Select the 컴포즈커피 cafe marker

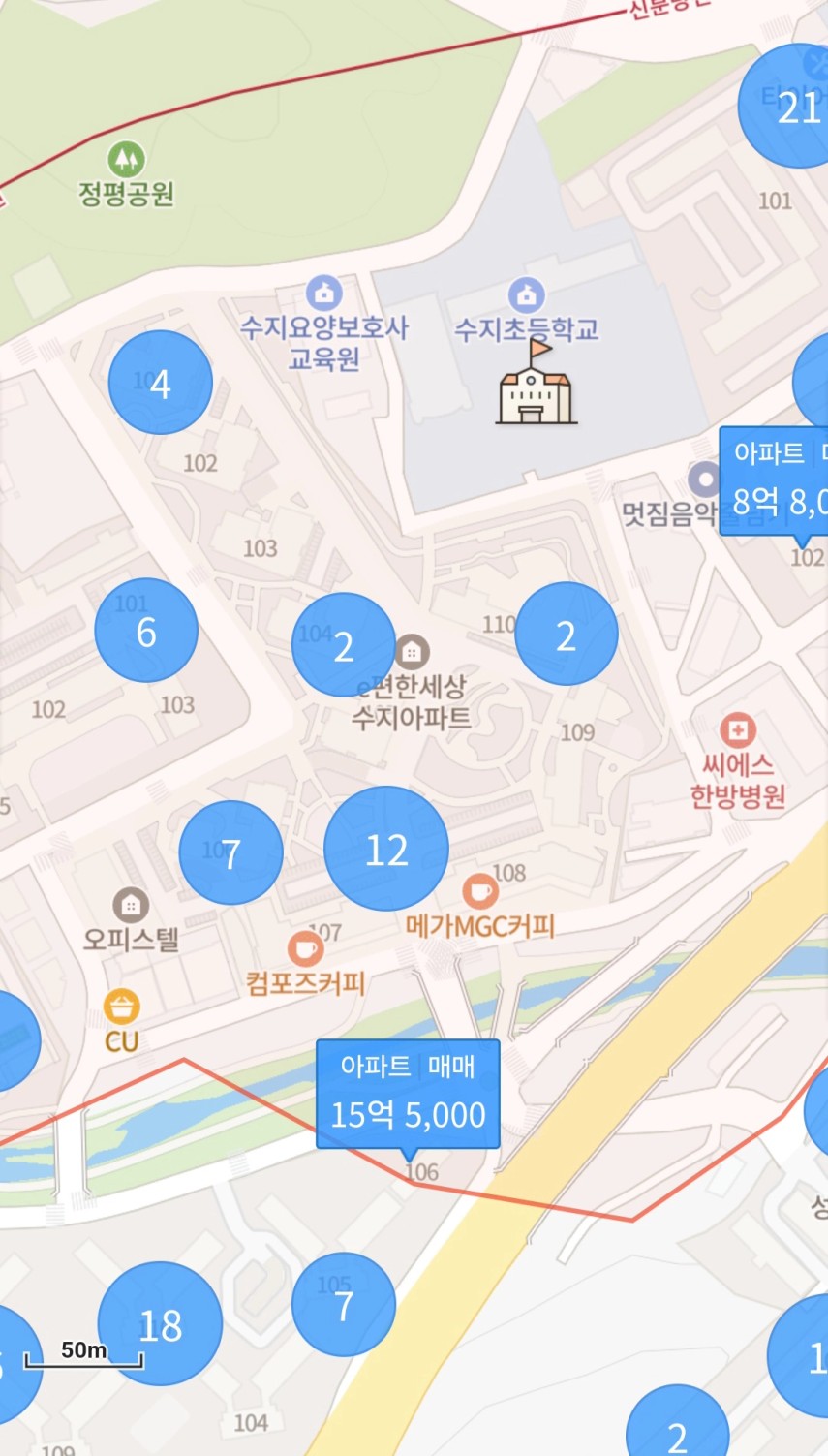(x=305, y=948)
